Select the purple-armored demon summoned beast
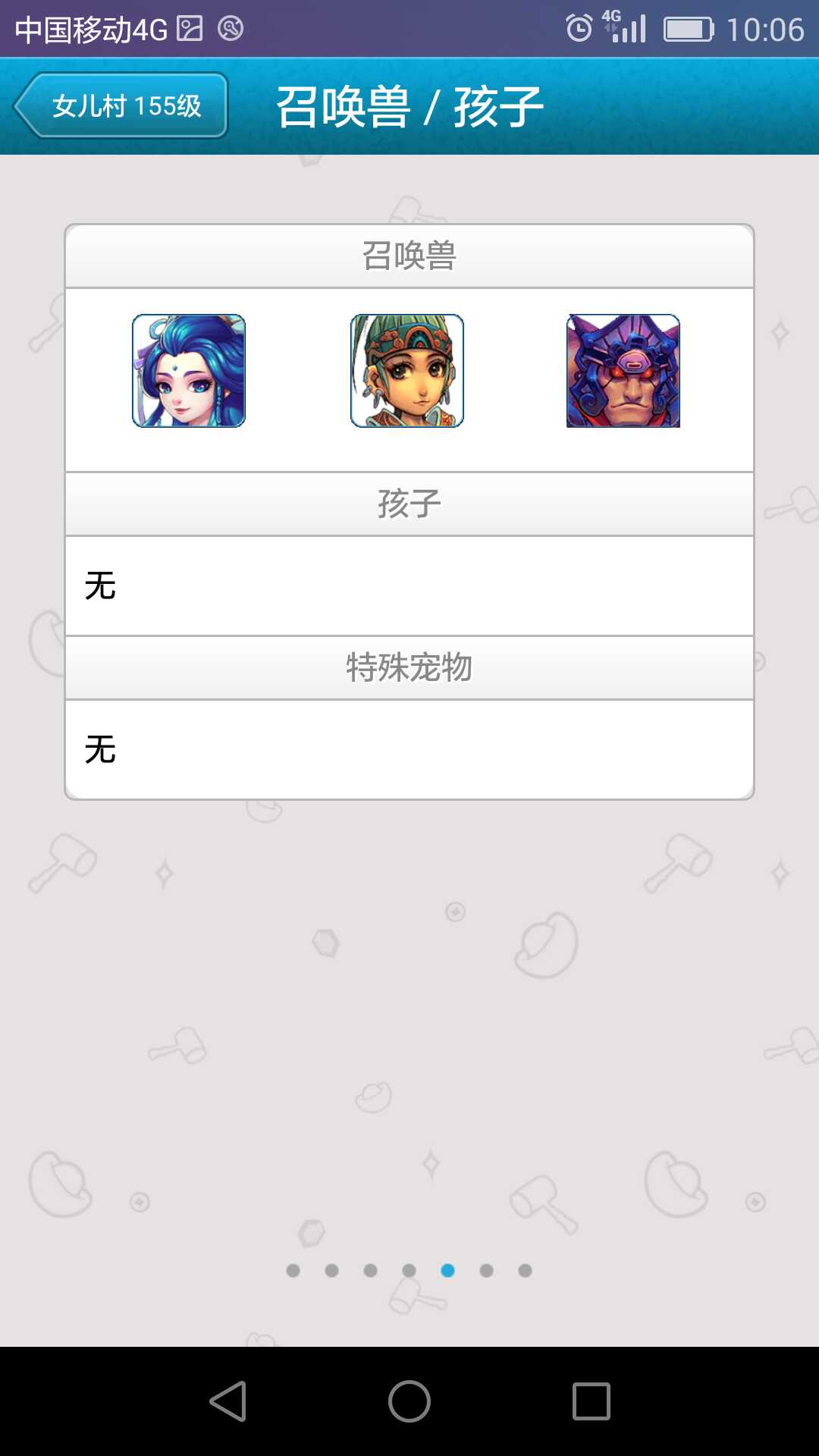Viewport: 819px width, 1456px height. [x=623, y=371]
